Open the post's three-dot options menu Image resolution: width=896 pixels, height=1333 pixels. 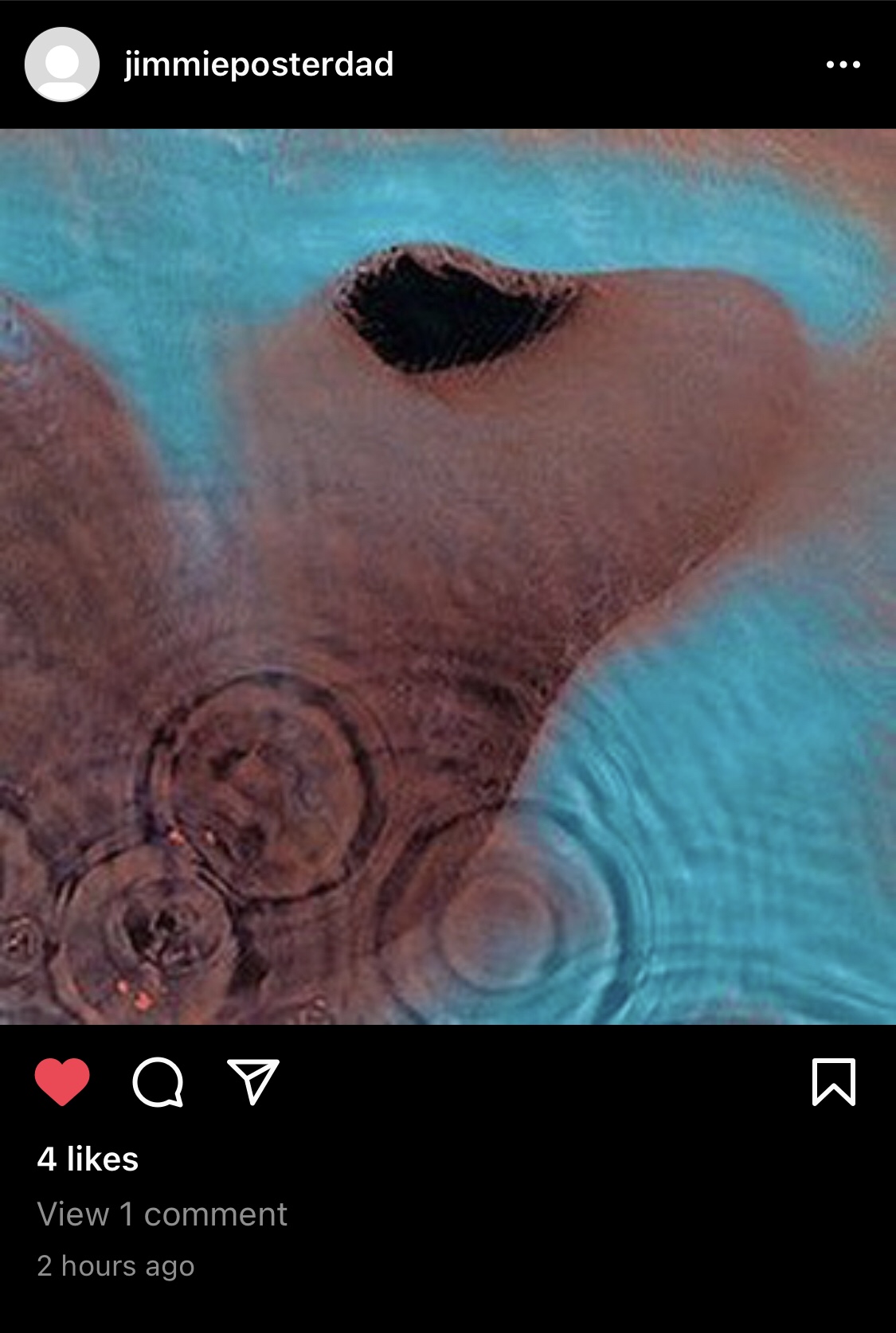tap(843, 64)
